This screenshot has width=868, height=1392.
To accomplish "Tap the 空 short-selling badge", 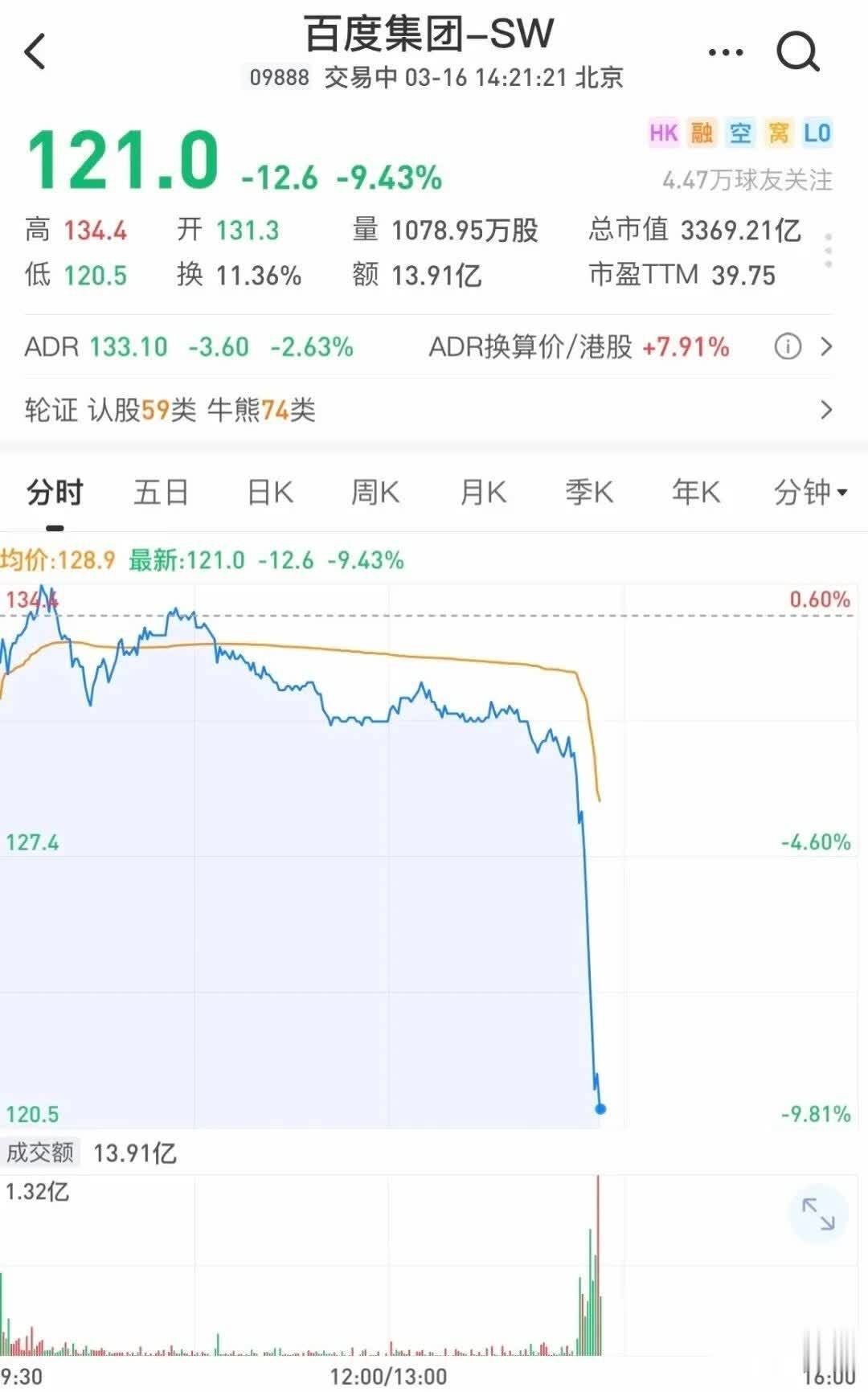I will [x=740, y=133].
